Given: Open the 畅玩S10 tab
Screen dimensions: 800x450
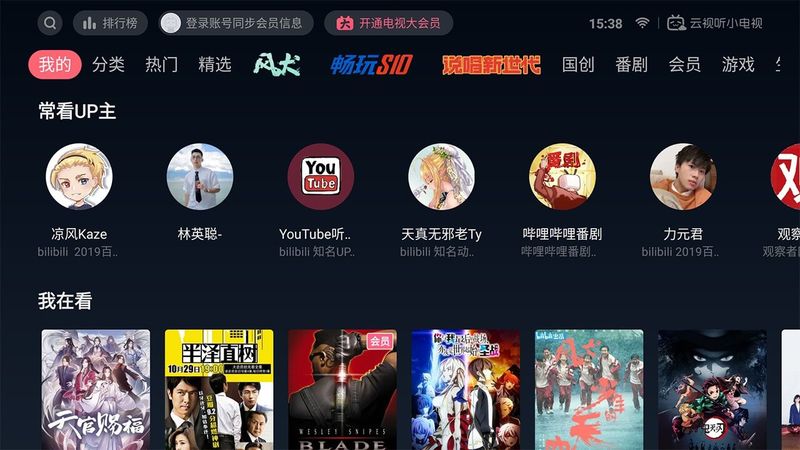Looking at the screenshot, I should tap(371, 65).
